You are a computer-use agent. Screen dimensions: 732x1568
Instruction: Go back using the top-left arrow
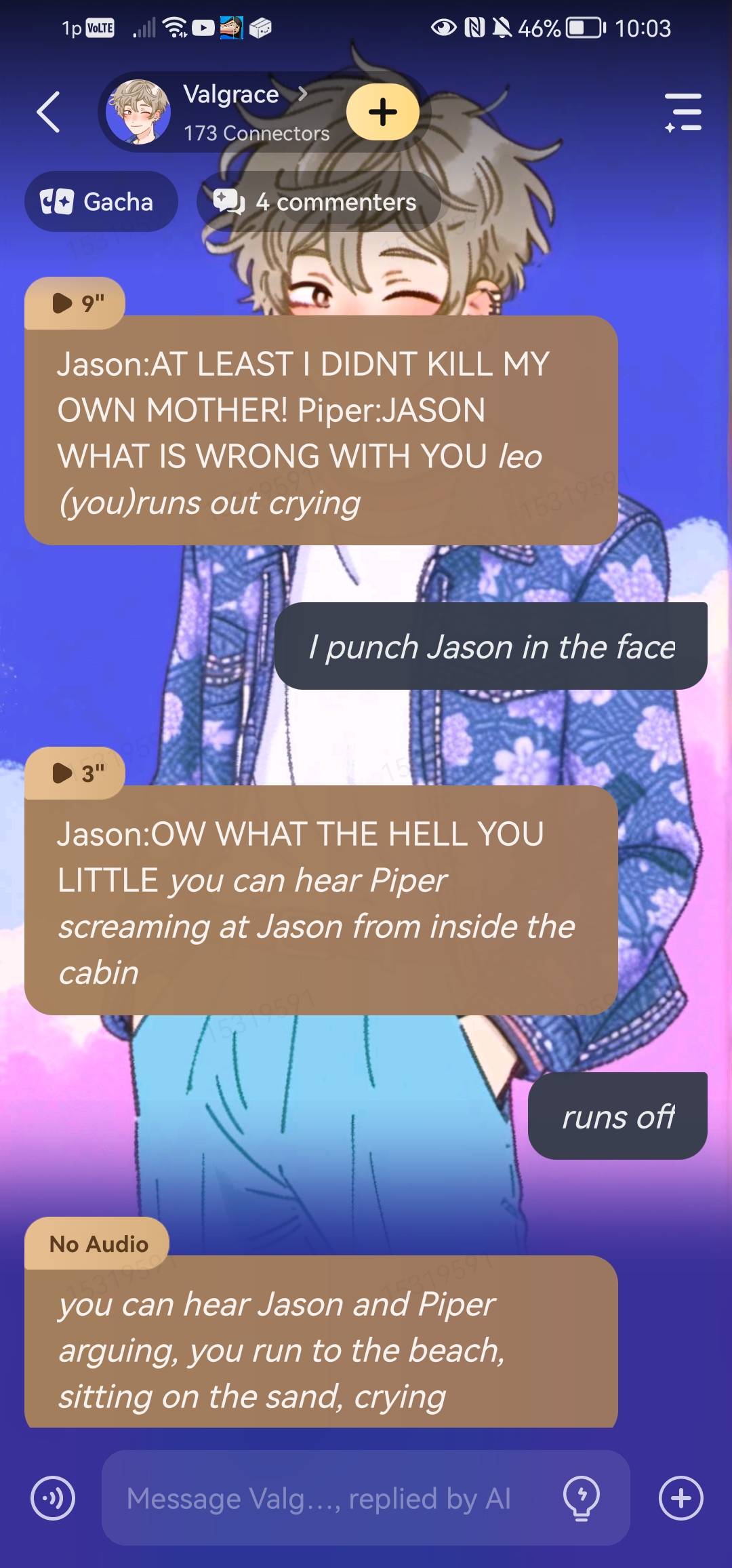(x=49, y=112)
